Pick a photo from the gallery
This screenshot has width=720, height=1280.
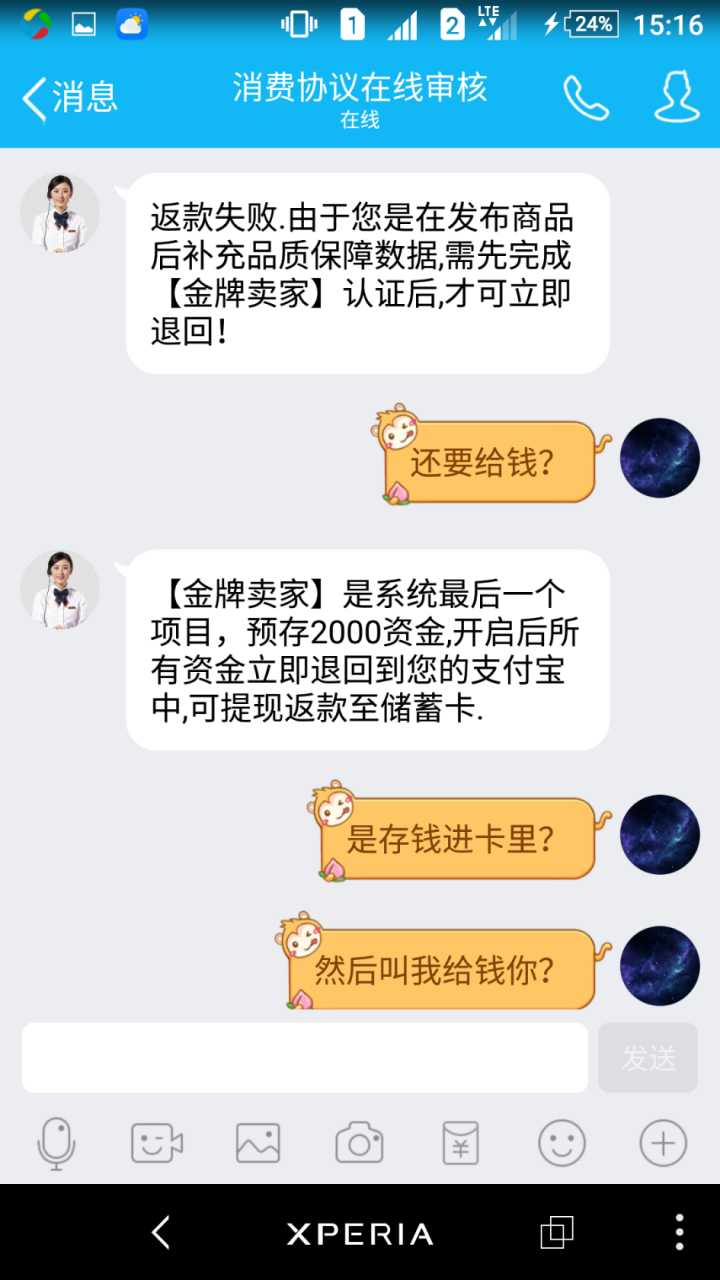pos(258,1143)
